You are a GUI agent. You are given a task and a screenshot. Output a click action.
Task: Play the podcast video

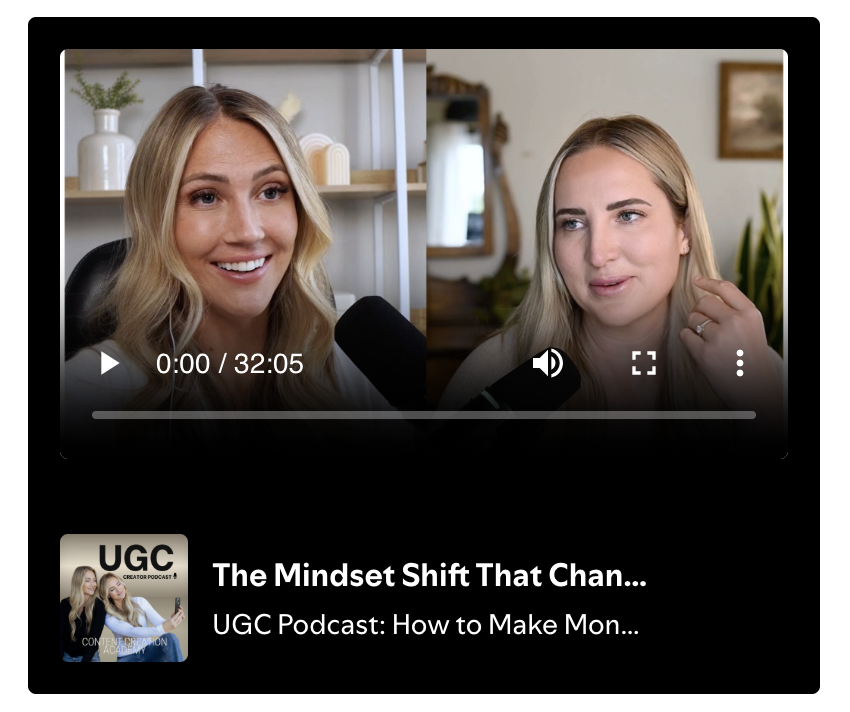pos(110,363)
